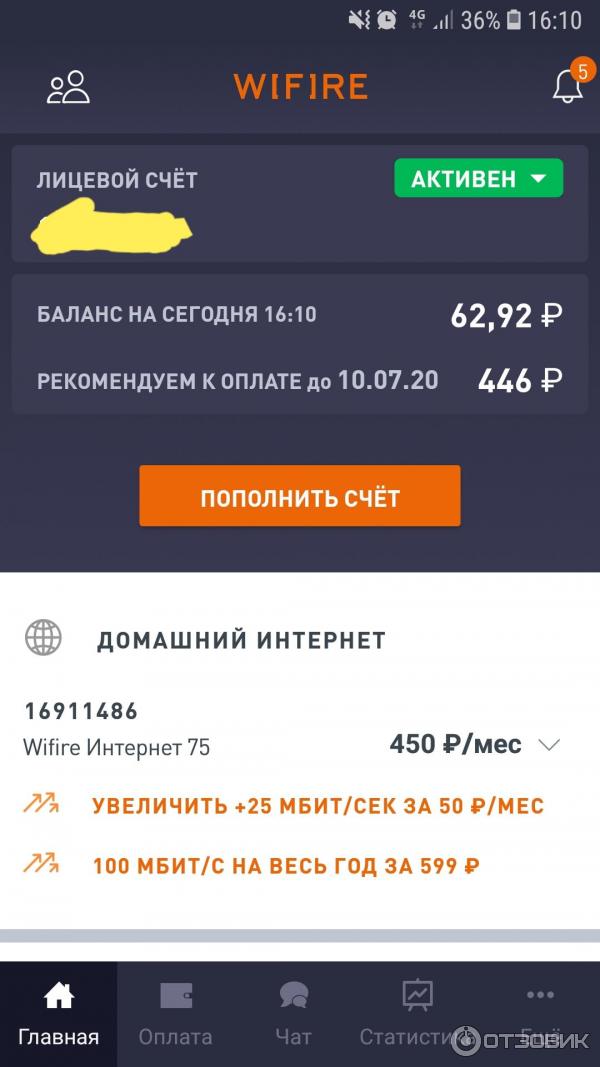The width and height of the screenshot is (600, 1067).
Task: Open the account profiles icon
Action: [x=68, y=88]
